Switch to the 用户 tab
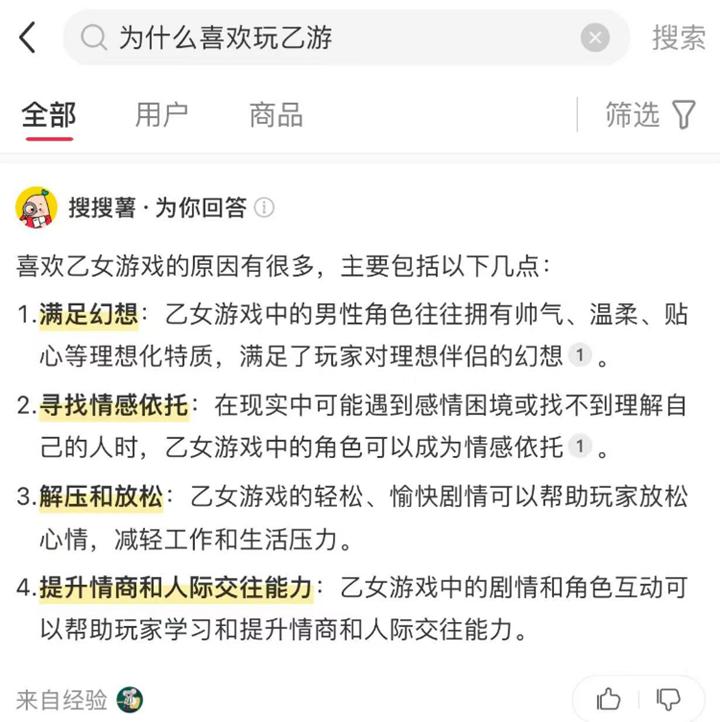Image resolution: width=720 pixels, height=722 pixels. 161,115
